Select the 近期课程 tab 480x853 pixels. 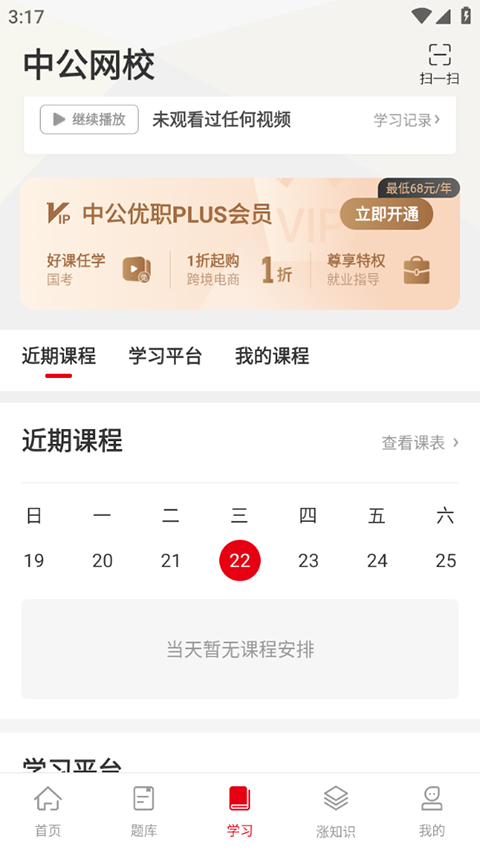coord(59,356)
